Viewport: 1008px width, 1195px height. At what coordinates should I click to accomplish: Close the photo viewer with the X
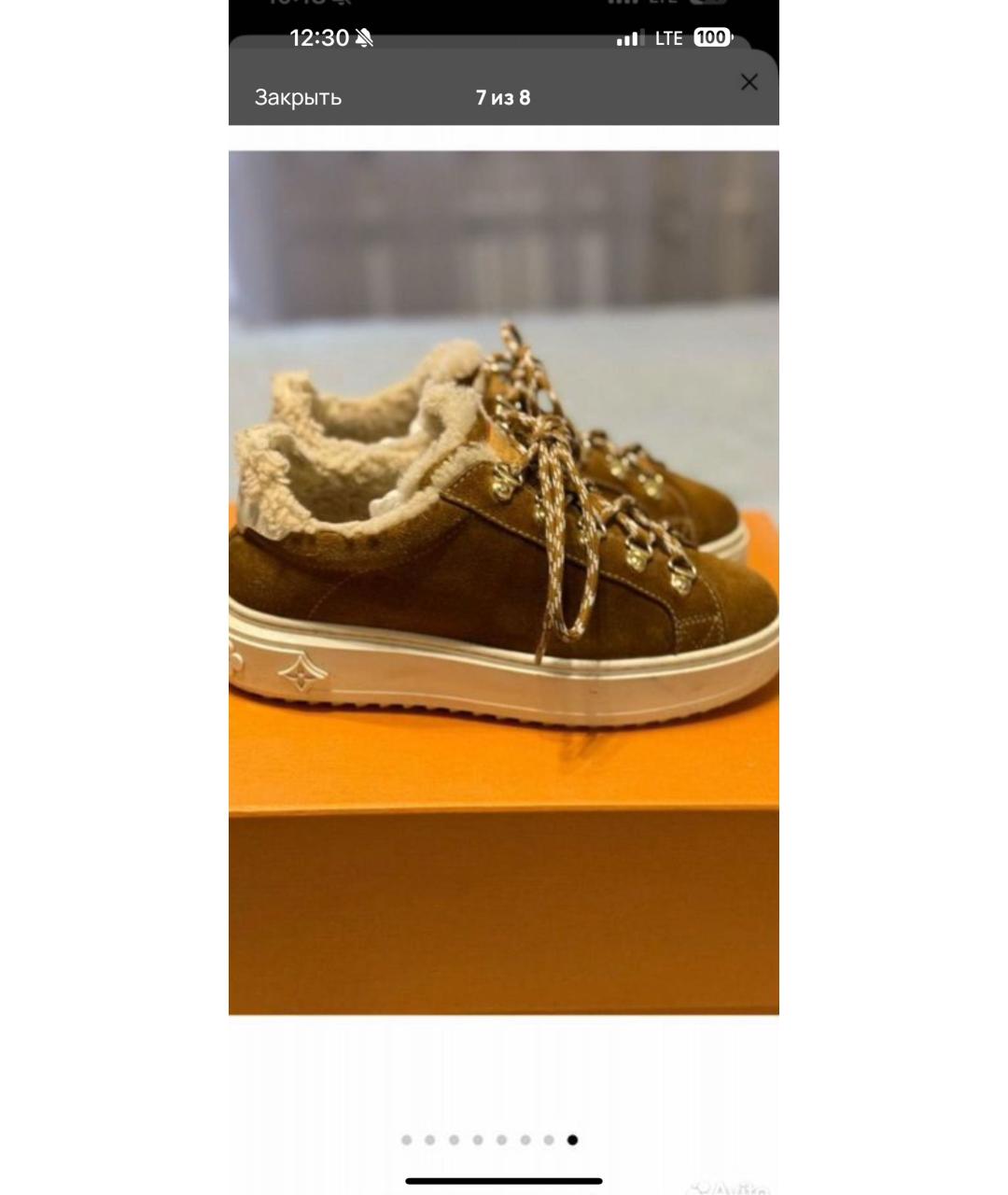(749, 83)
